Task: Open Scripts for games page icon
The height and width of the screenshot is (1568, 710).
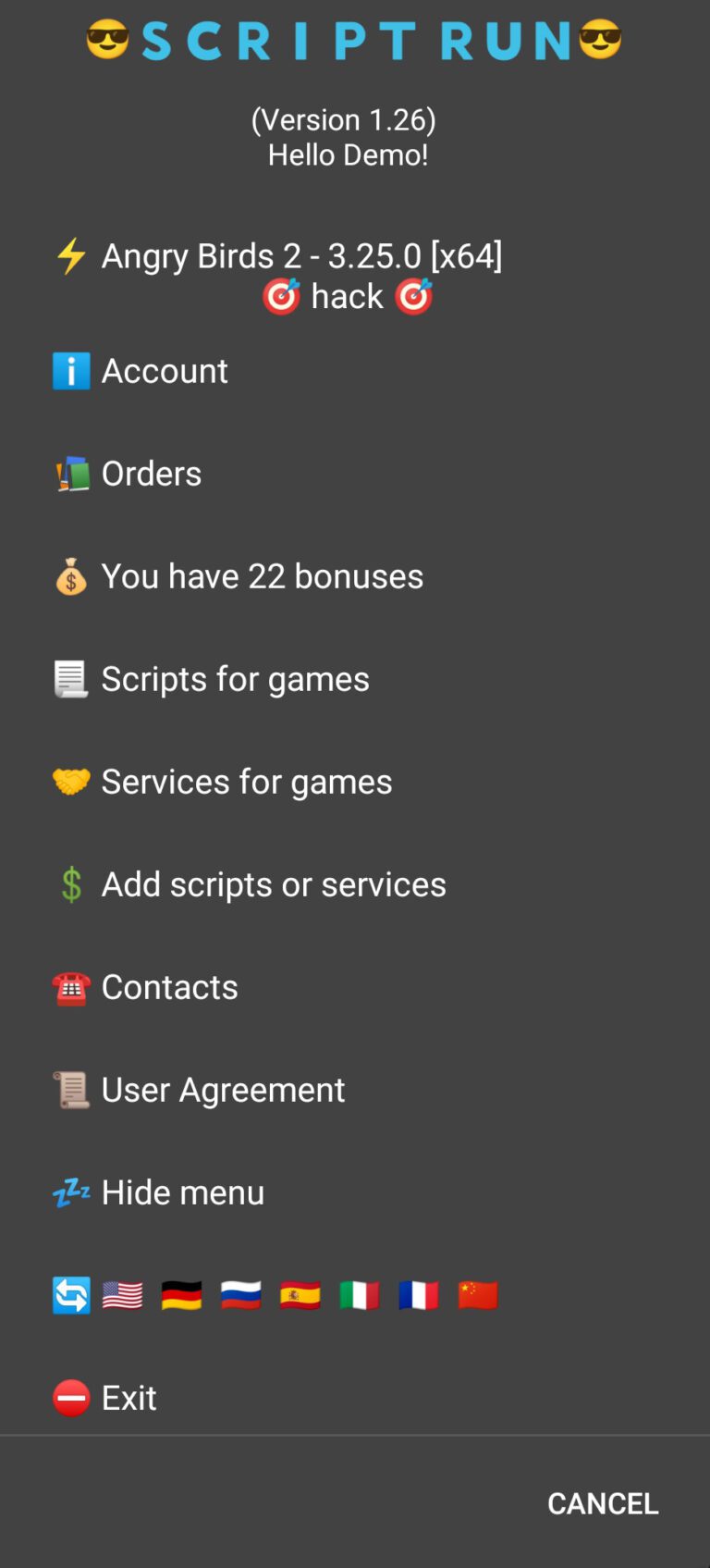Action: [x=71, y=678]
